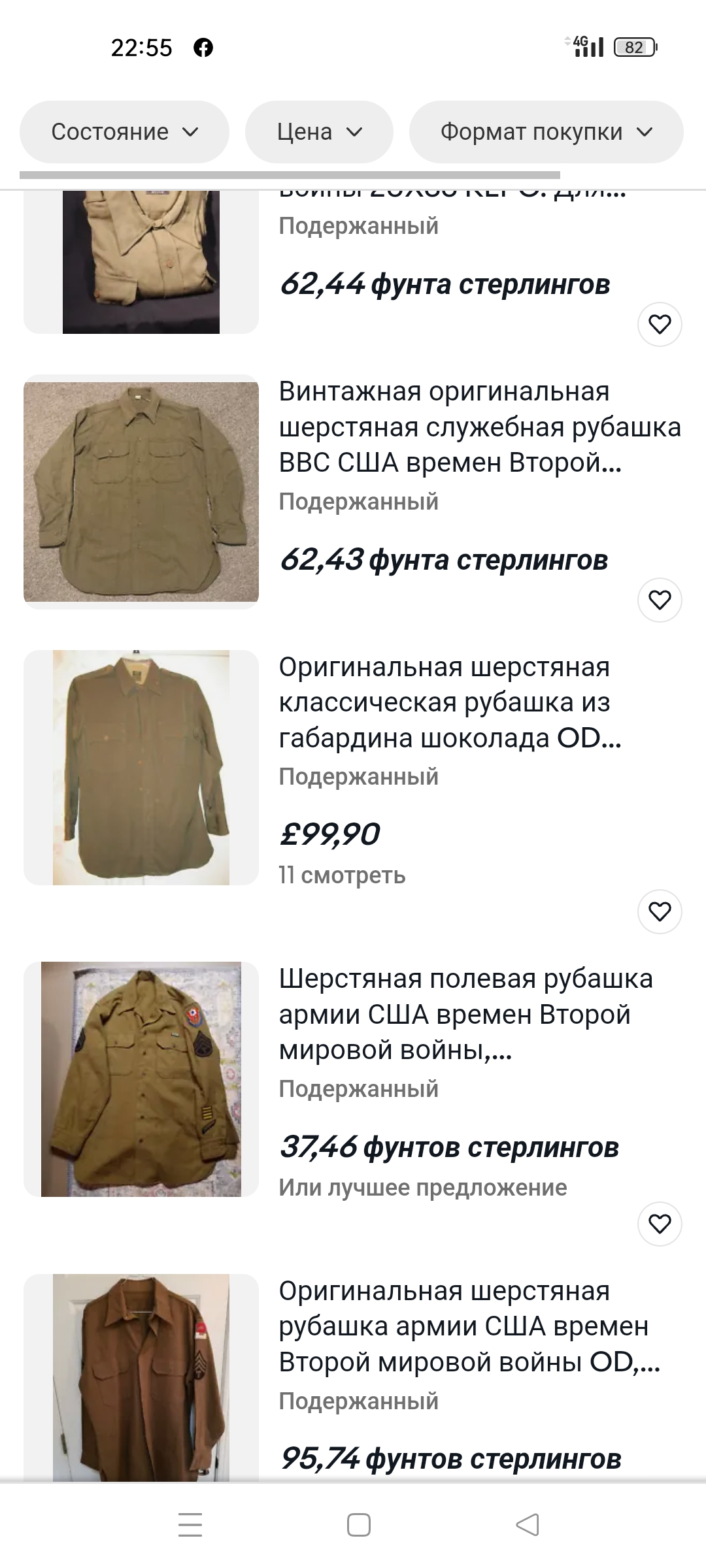
Task: Add the 62,44 фунта shirt to favorites
Action: tap(660, 324)
